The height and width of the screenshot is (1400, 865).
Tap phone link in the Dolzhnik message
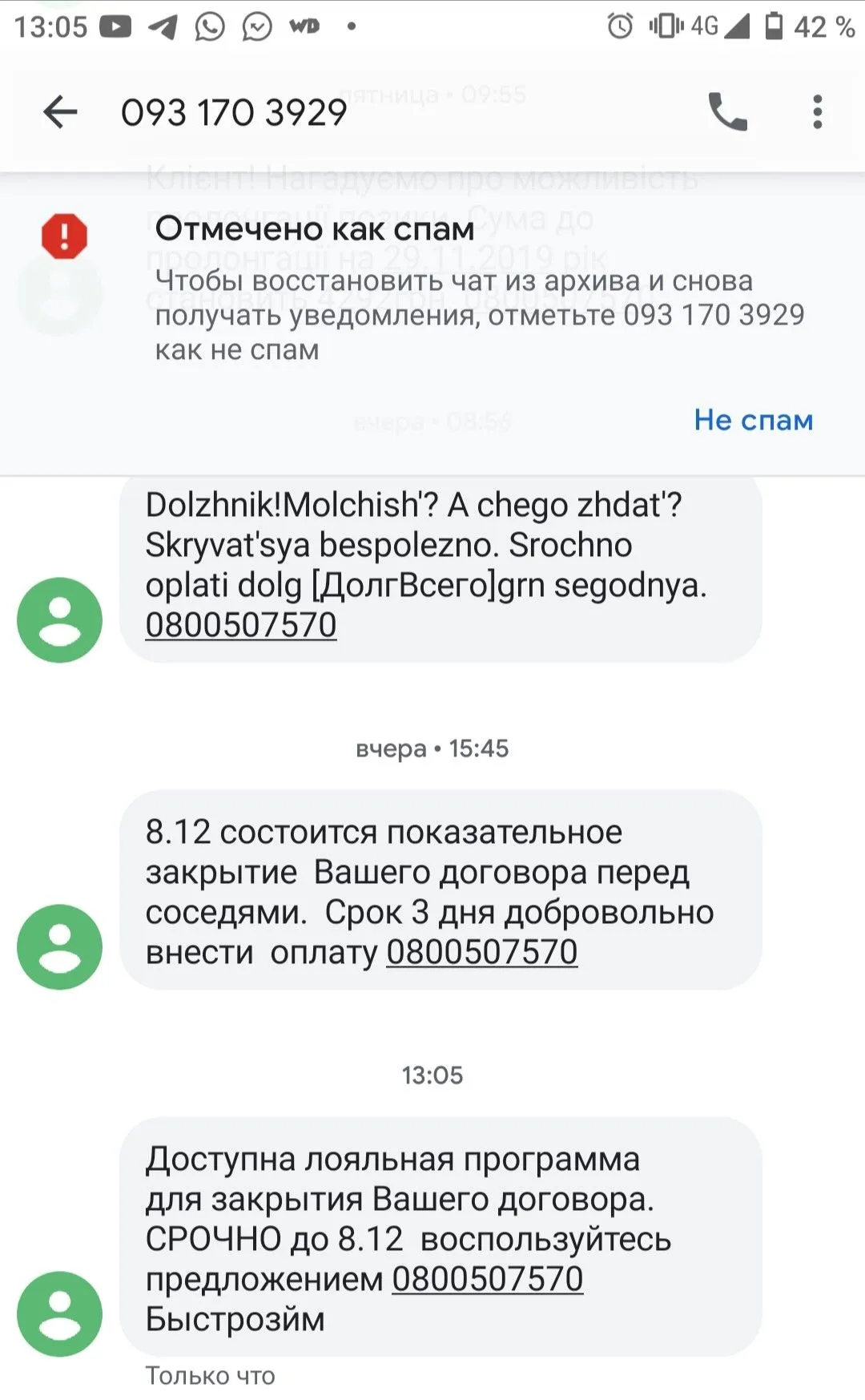click(x=240, y=625)
